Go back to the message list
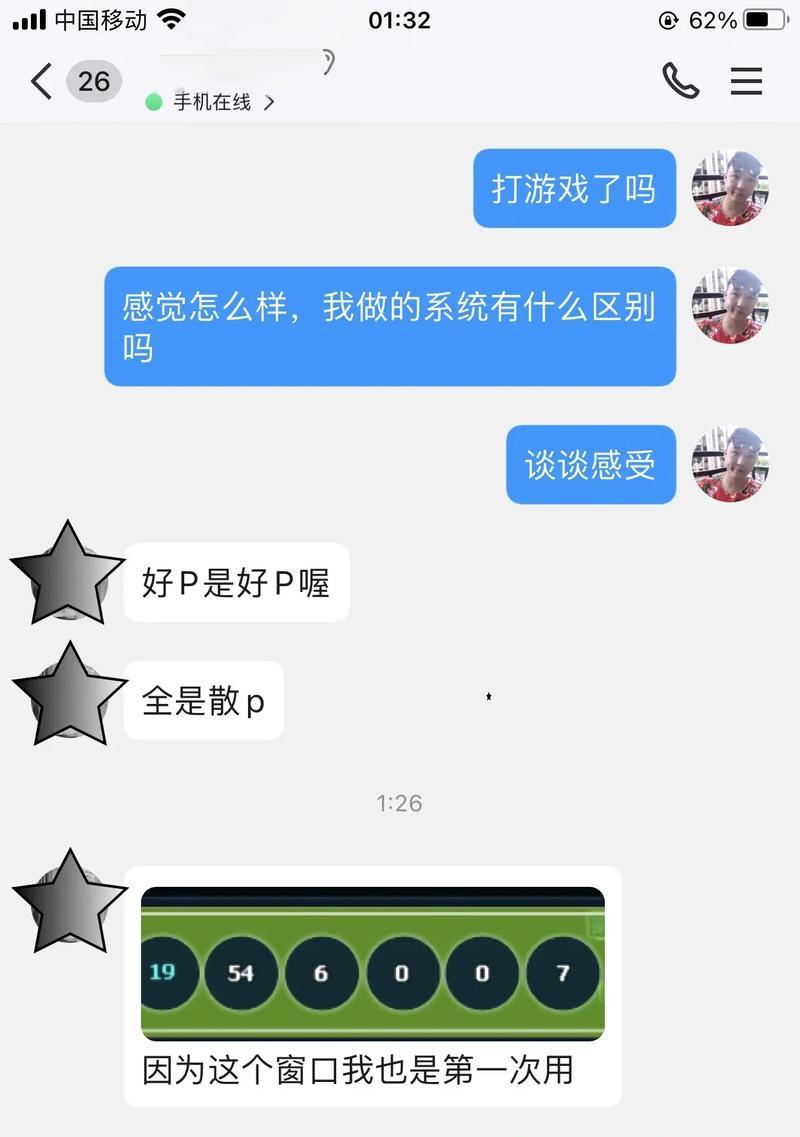The width and height of the screenshot is (800, 1137). pyautogui.click(x=42, y=81)
